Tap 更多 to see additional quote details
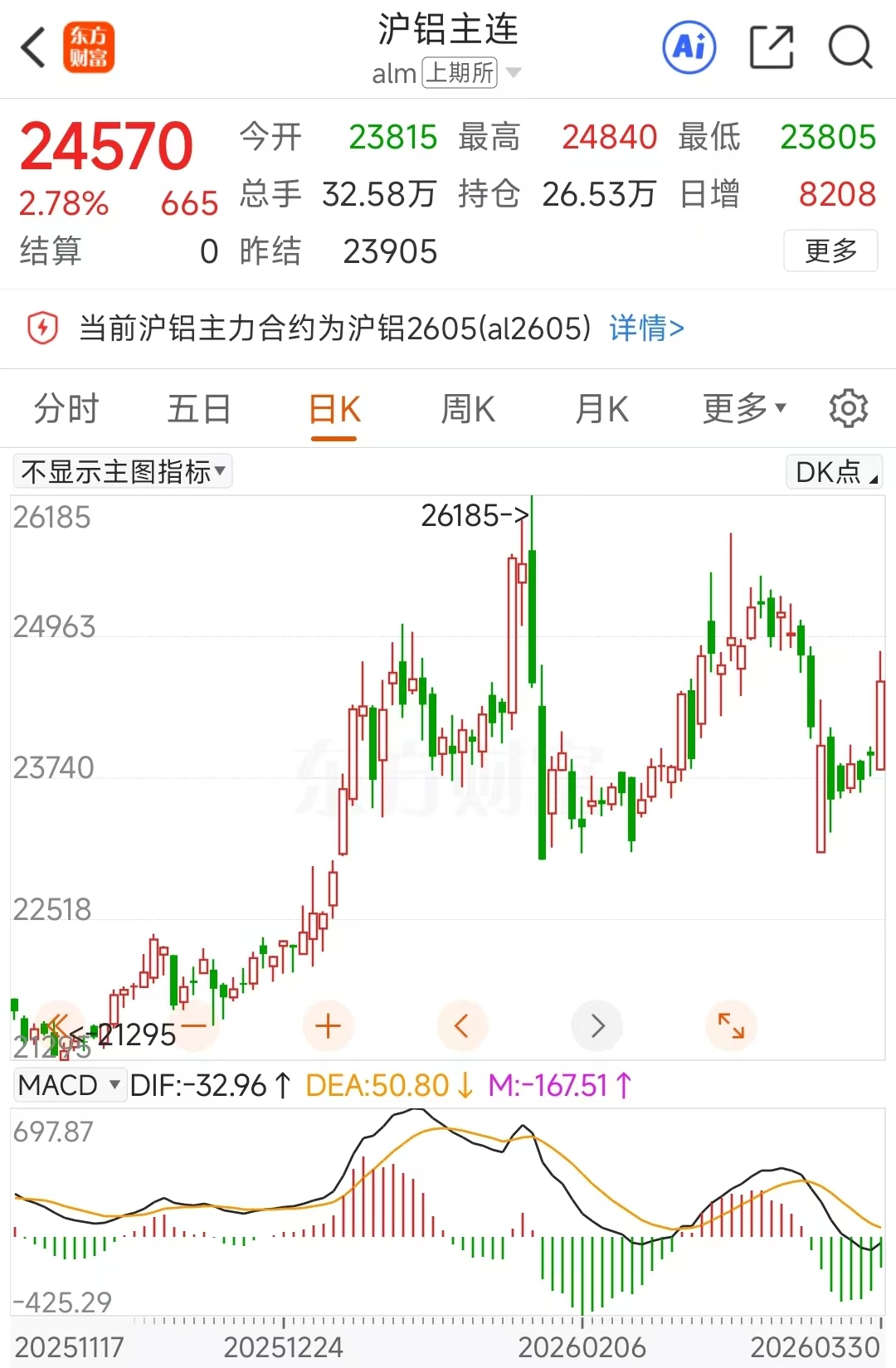This screenshot has width=896, height=1368. 830,251
